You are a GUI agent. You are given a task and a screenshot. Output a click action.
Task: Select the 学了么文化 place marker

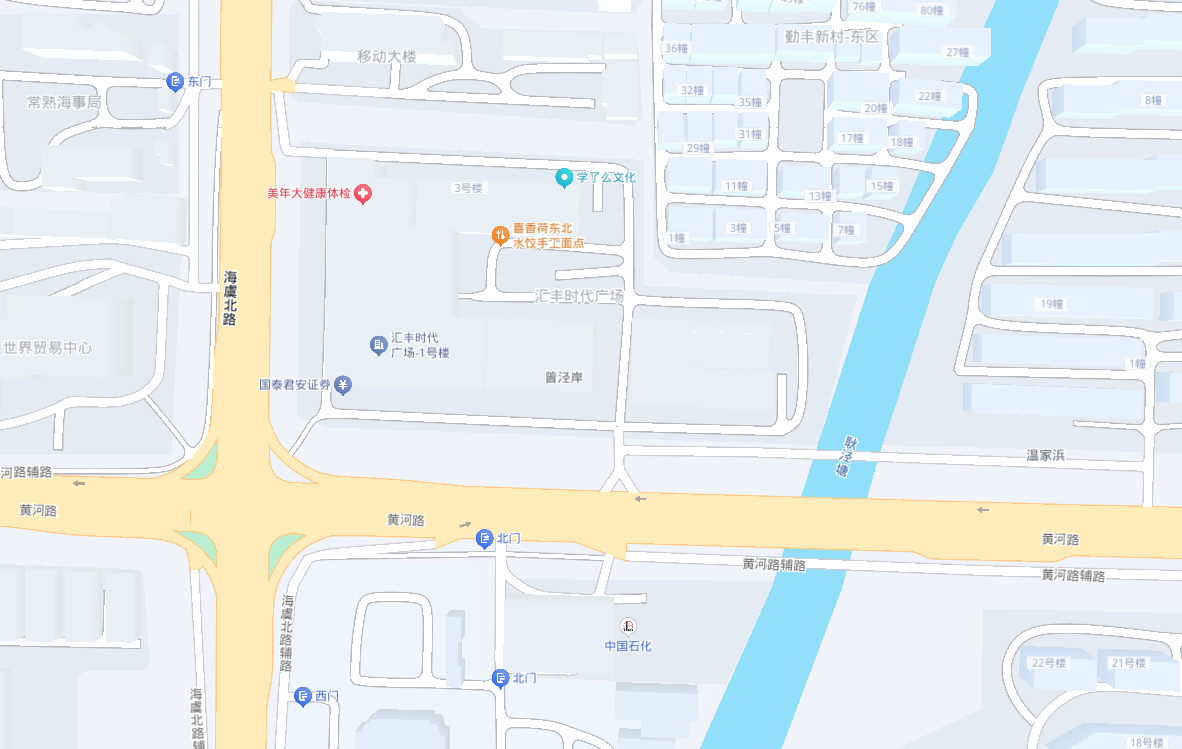coord(564,177)
